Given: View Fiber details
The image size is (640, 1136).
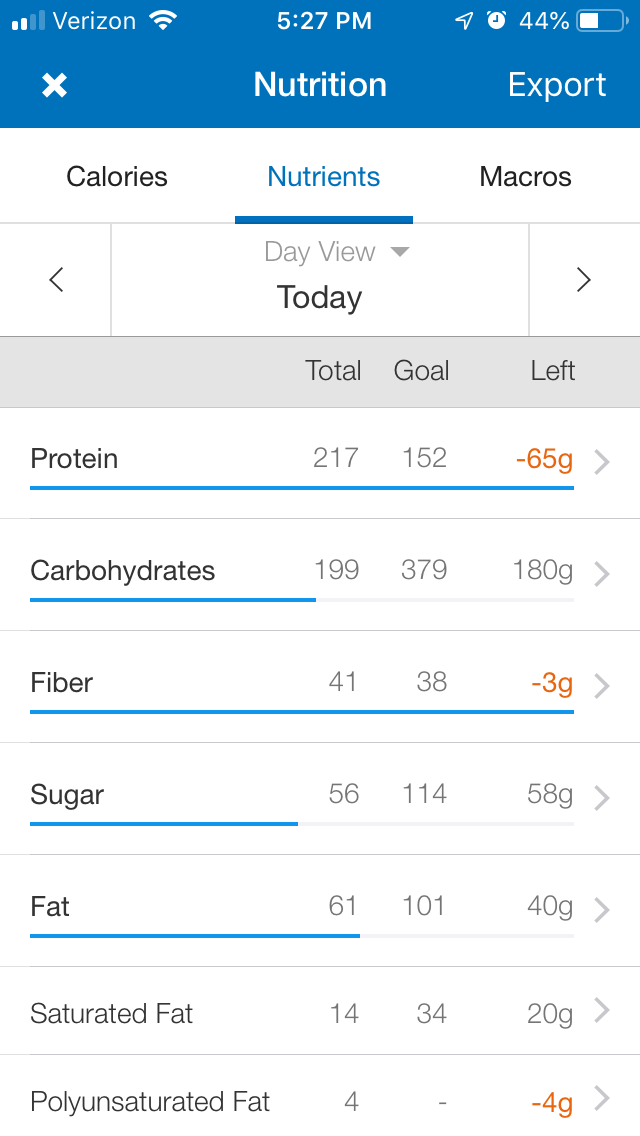Looking at the screenshot, I should [320, 684].
